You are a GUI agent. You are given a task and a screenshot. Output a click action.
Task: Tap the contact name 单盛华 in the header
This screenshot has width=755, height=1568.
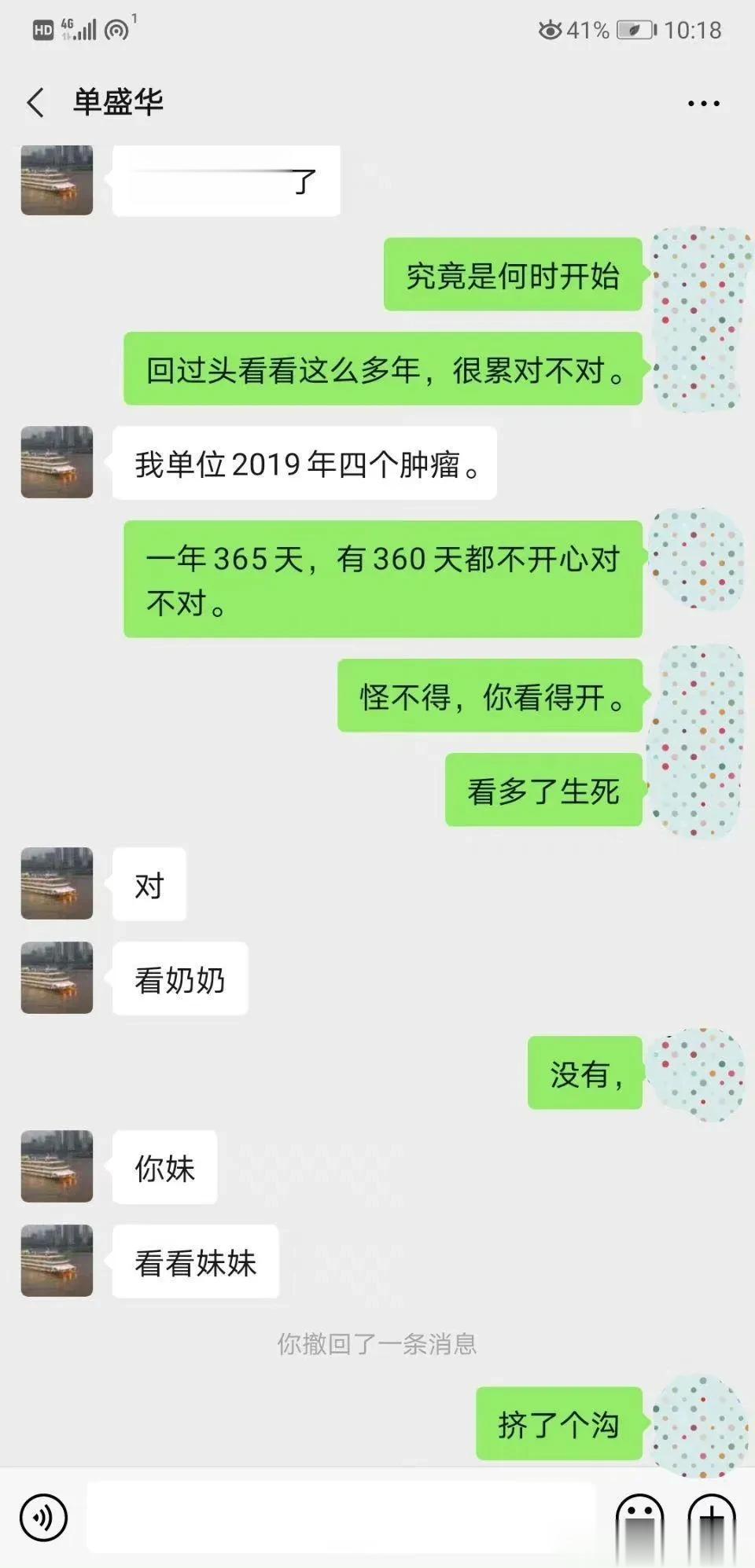click(x=118, y=102)
